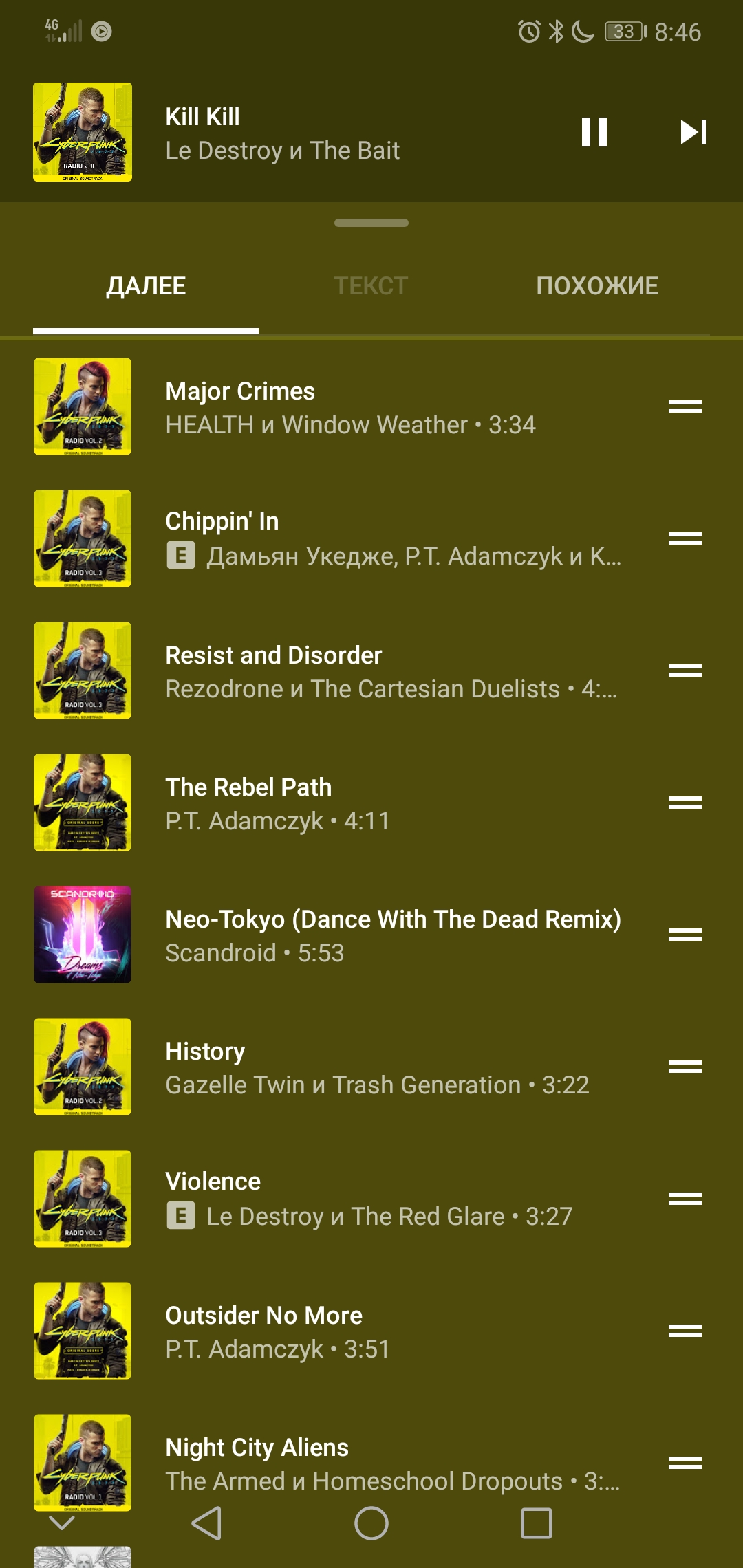The height and width of the screenshot is (1568, 743).
Task: Go back with the system back button
Action: [x=206, y=1523]
